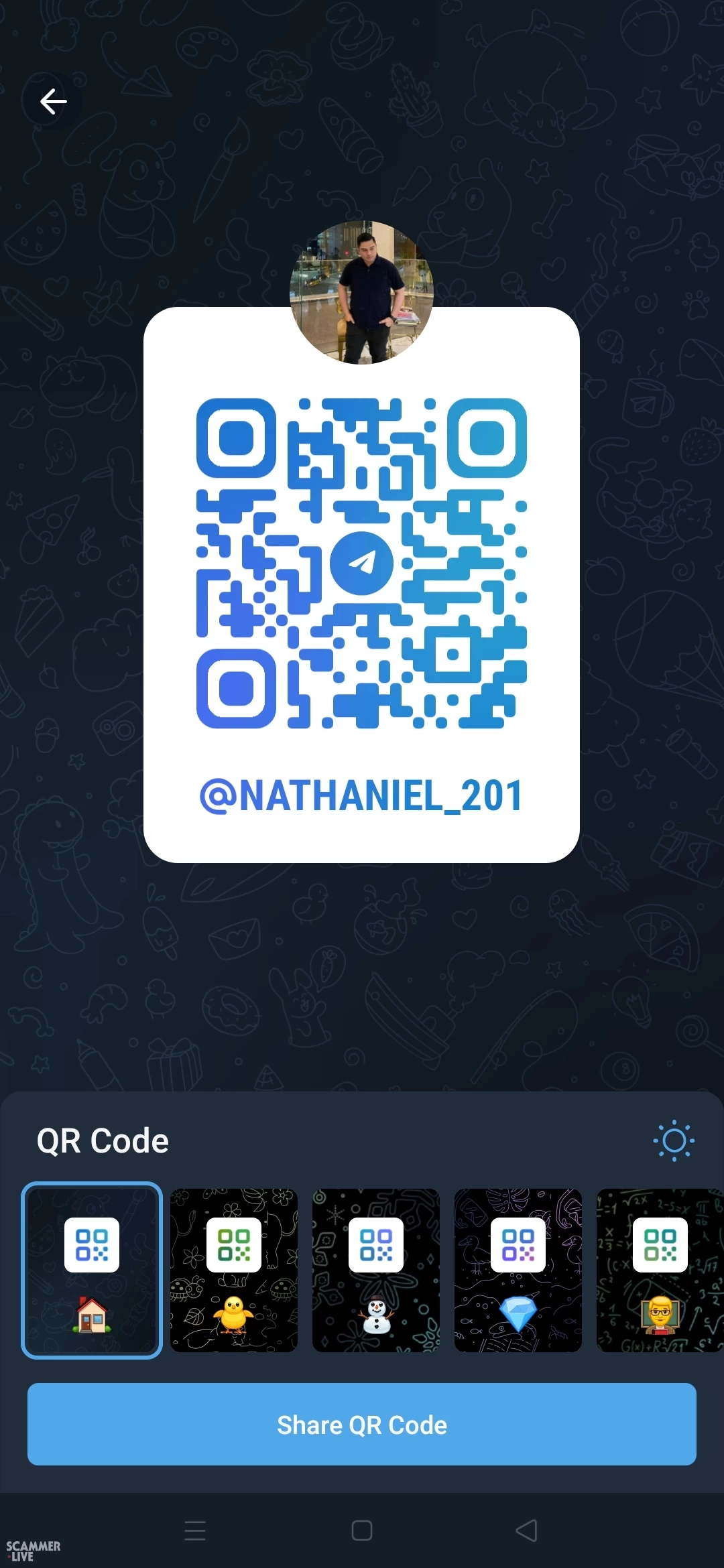
Task: Toggle the sun light-mode icon
Action: pos(674,1140)
